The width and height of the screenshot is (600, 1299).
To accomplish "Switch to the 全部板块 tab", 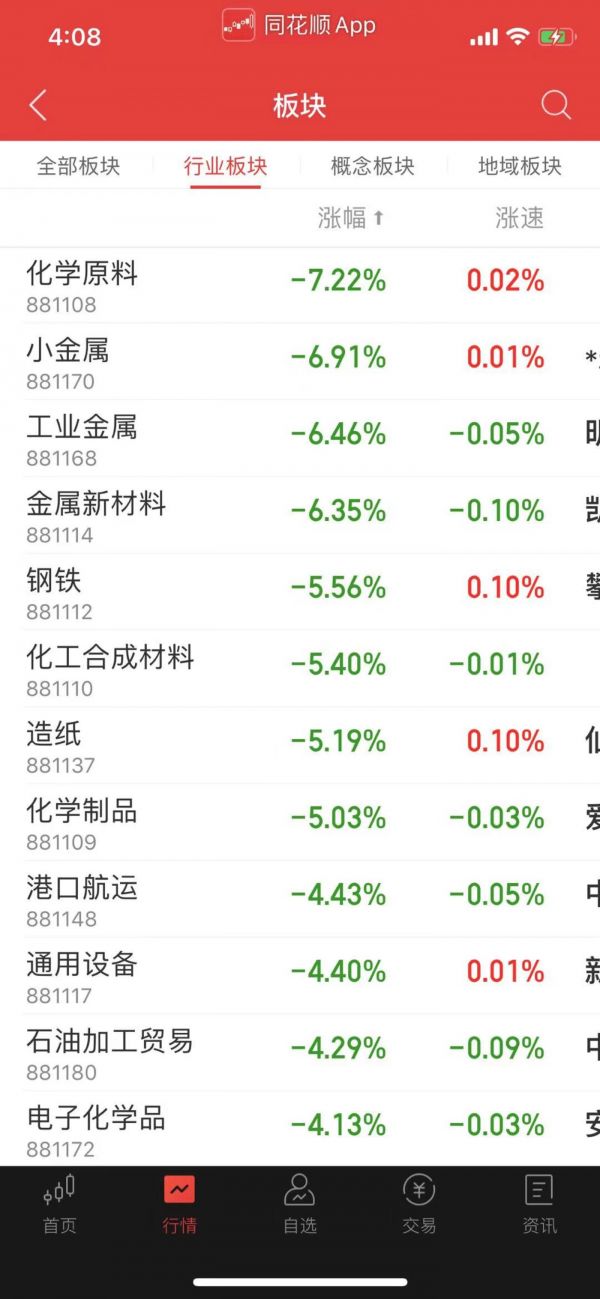I will tap(78, 166).
